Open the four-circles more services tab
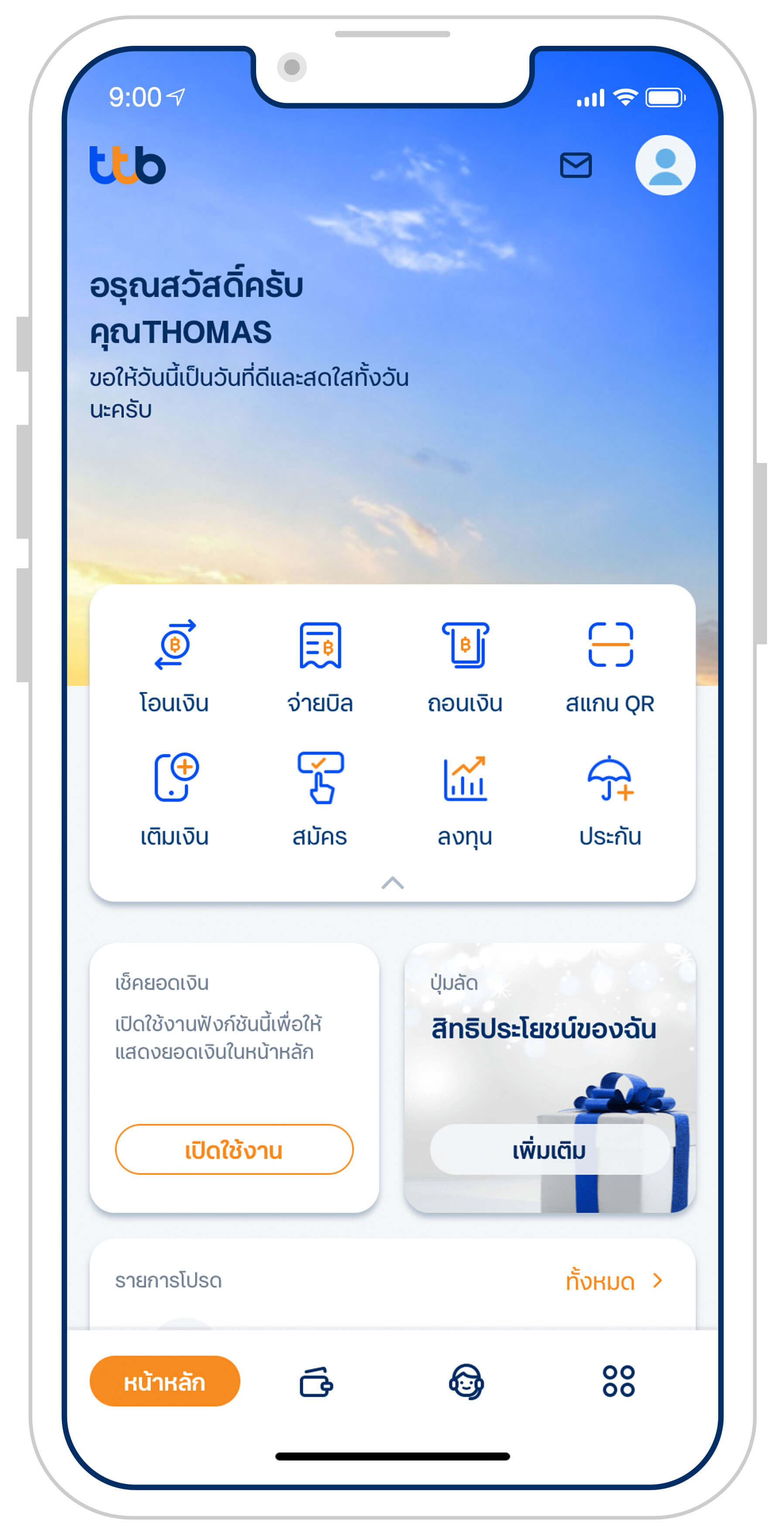 618,1381
